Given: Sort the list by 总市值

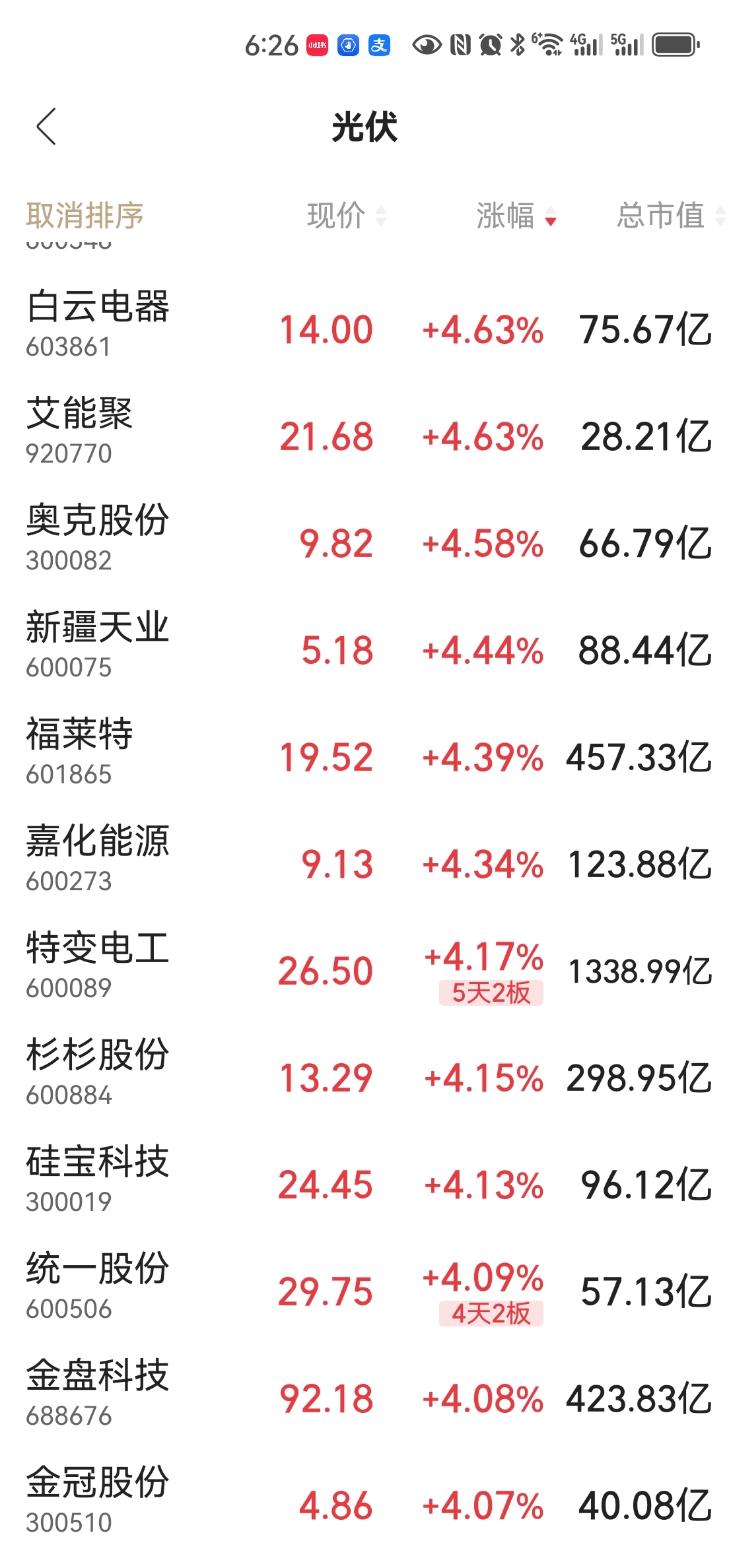Looking at the screenshot, I should (668, 215).
